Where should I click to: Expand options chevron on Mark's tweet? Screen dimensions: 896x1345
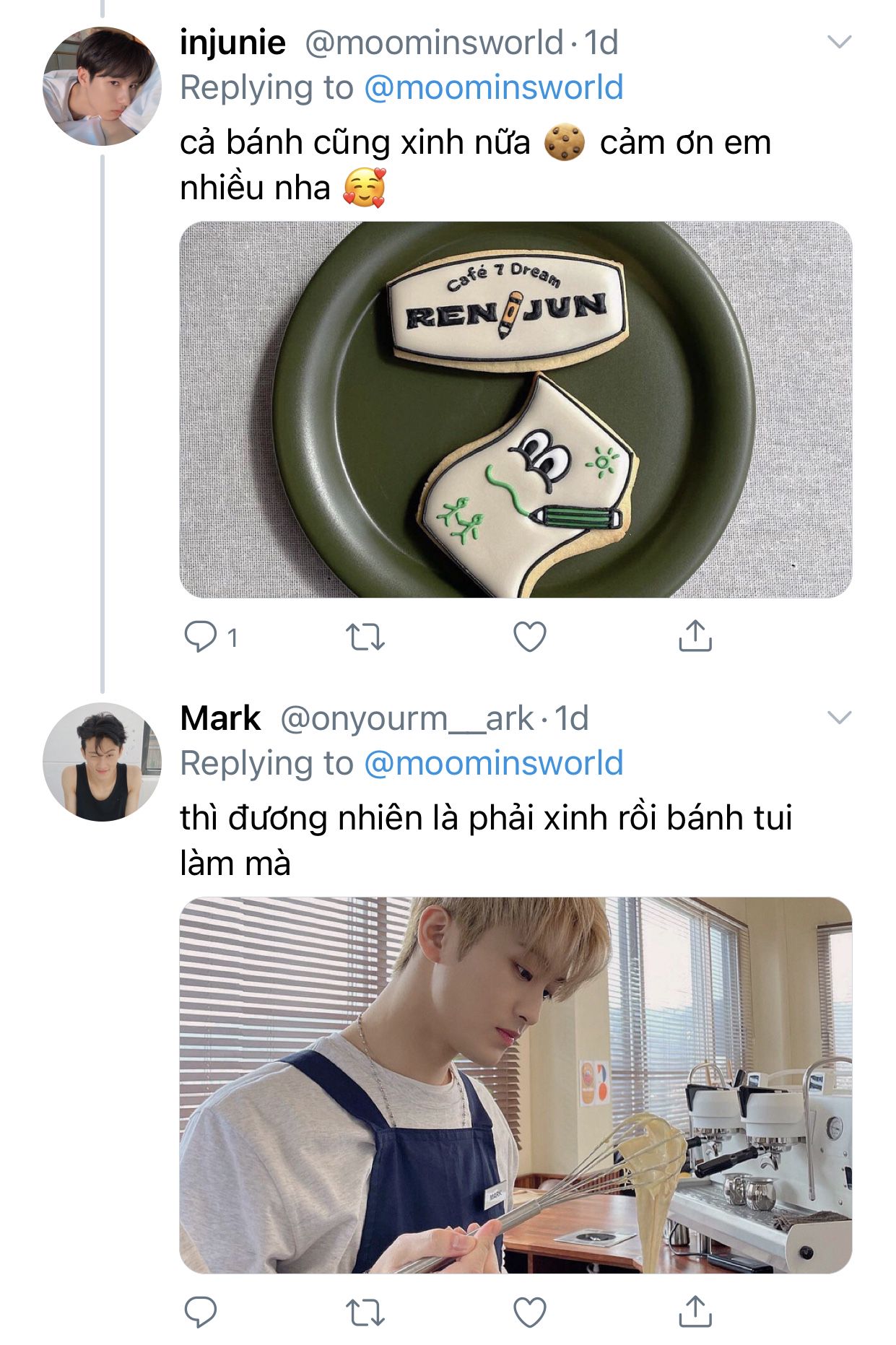[x=839, y=718]
